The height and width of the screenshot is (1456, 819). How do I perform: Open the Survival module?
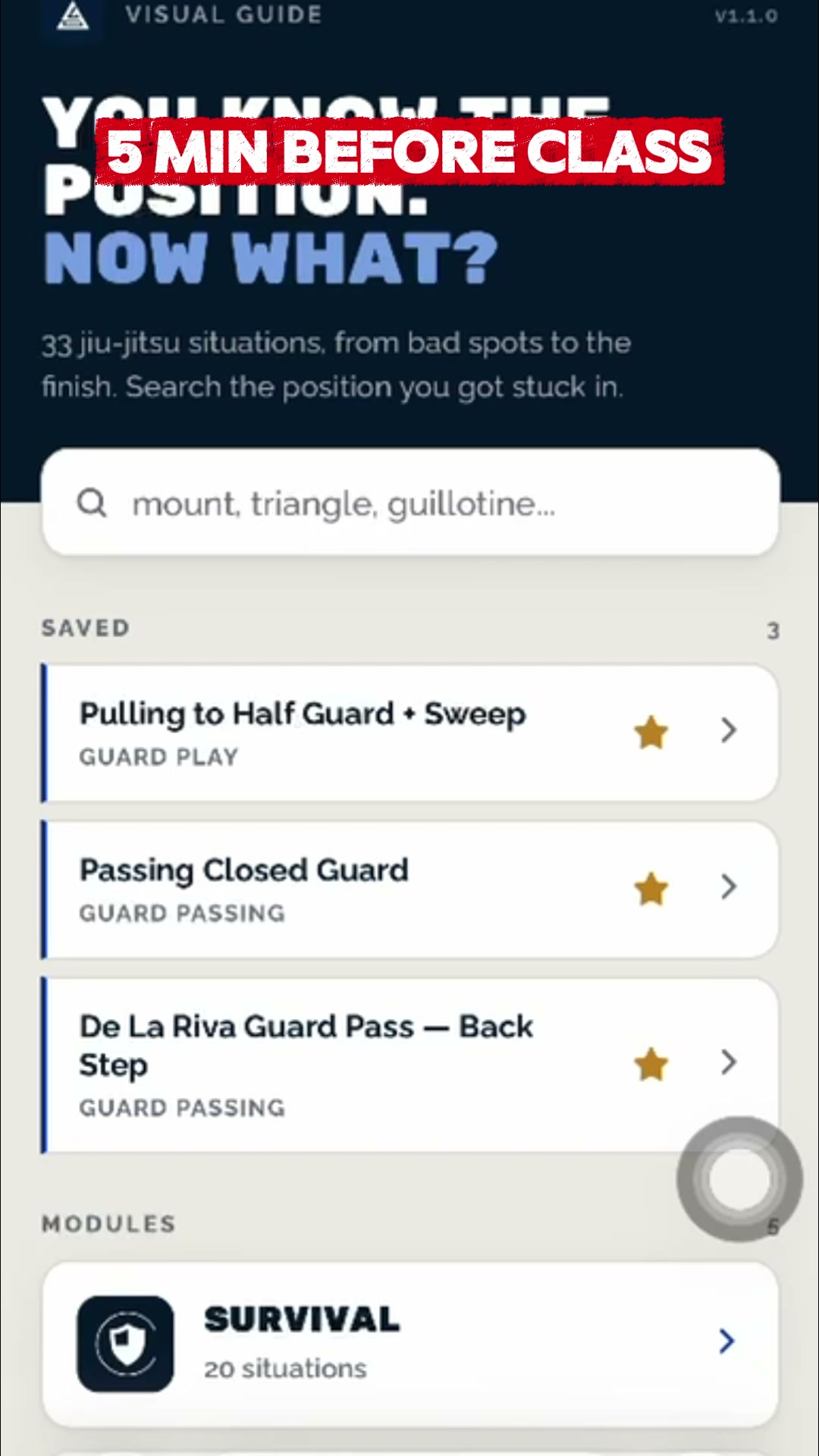410,1344
